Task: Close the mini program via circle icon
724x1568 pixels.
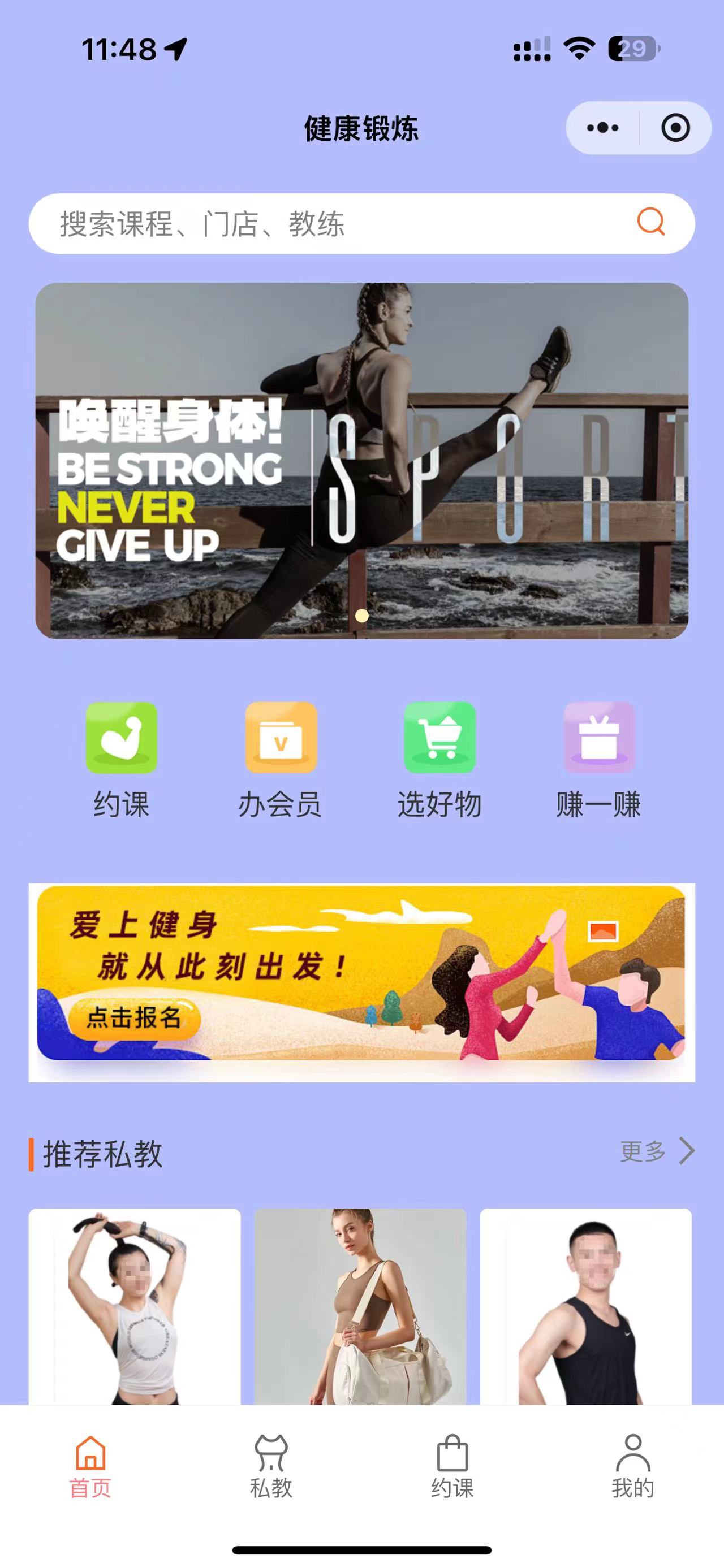Action: pos(675,128)
